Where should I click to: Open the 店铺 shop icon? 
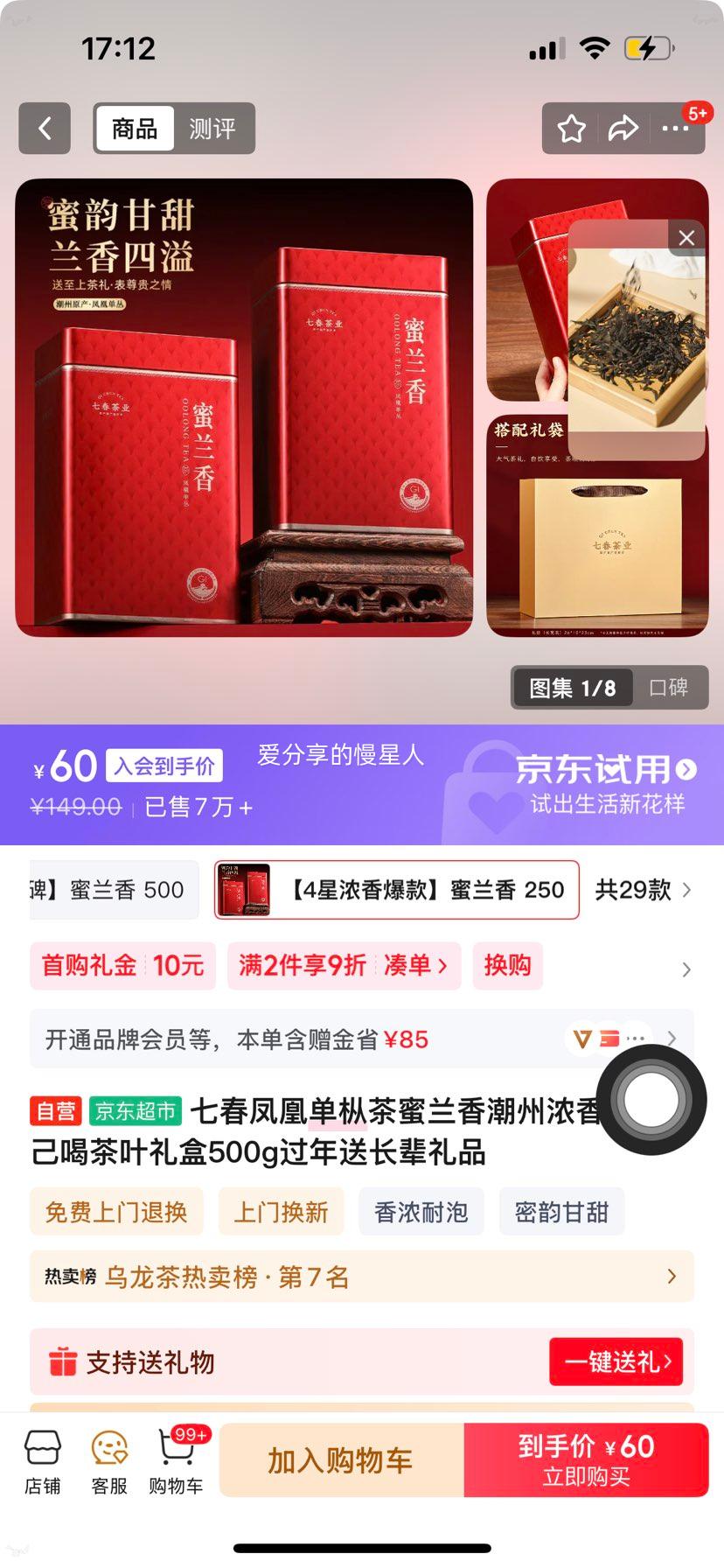pyautogui.click(x=43, y=1459)
